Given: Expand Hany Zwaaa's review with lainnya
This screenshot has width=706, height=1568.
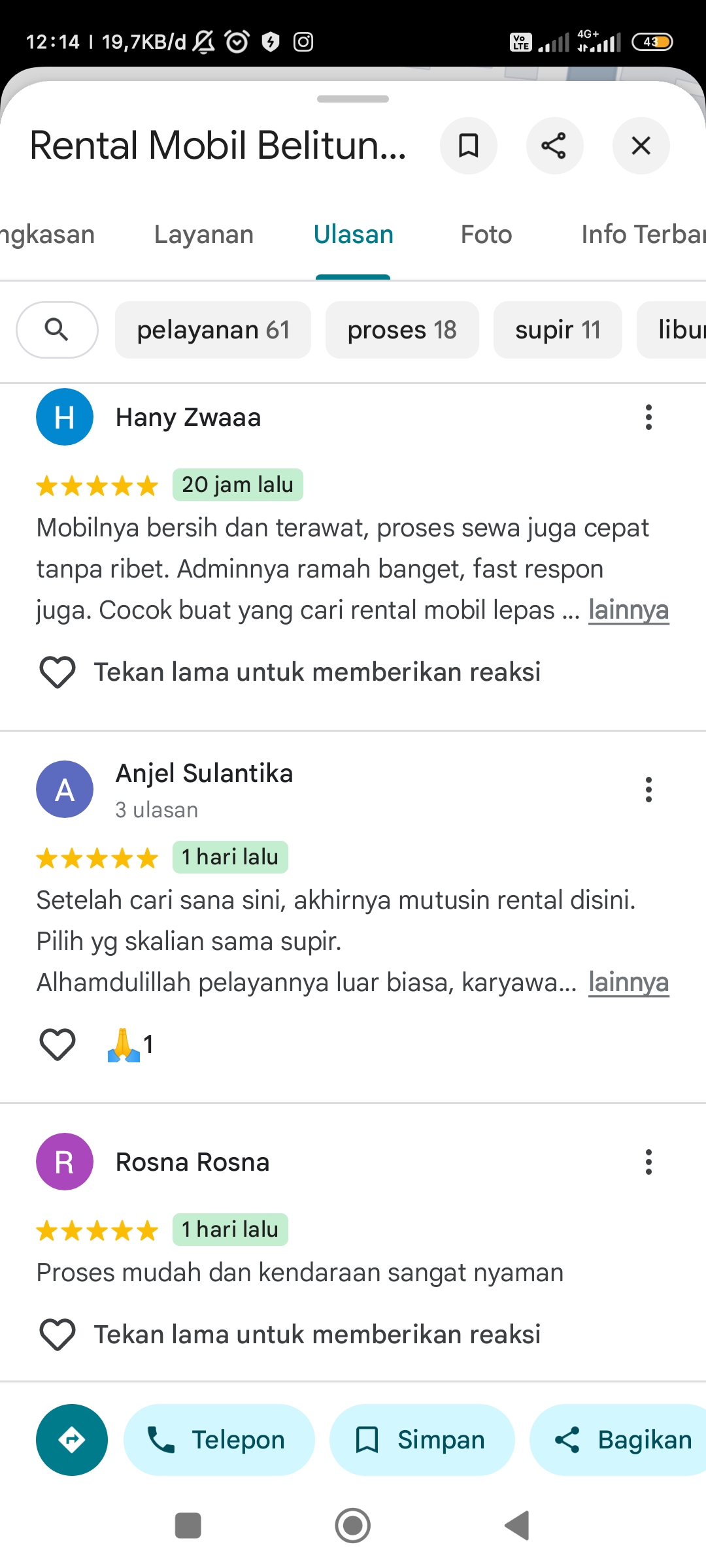Looking at the screenshot, I should (628, 610).
